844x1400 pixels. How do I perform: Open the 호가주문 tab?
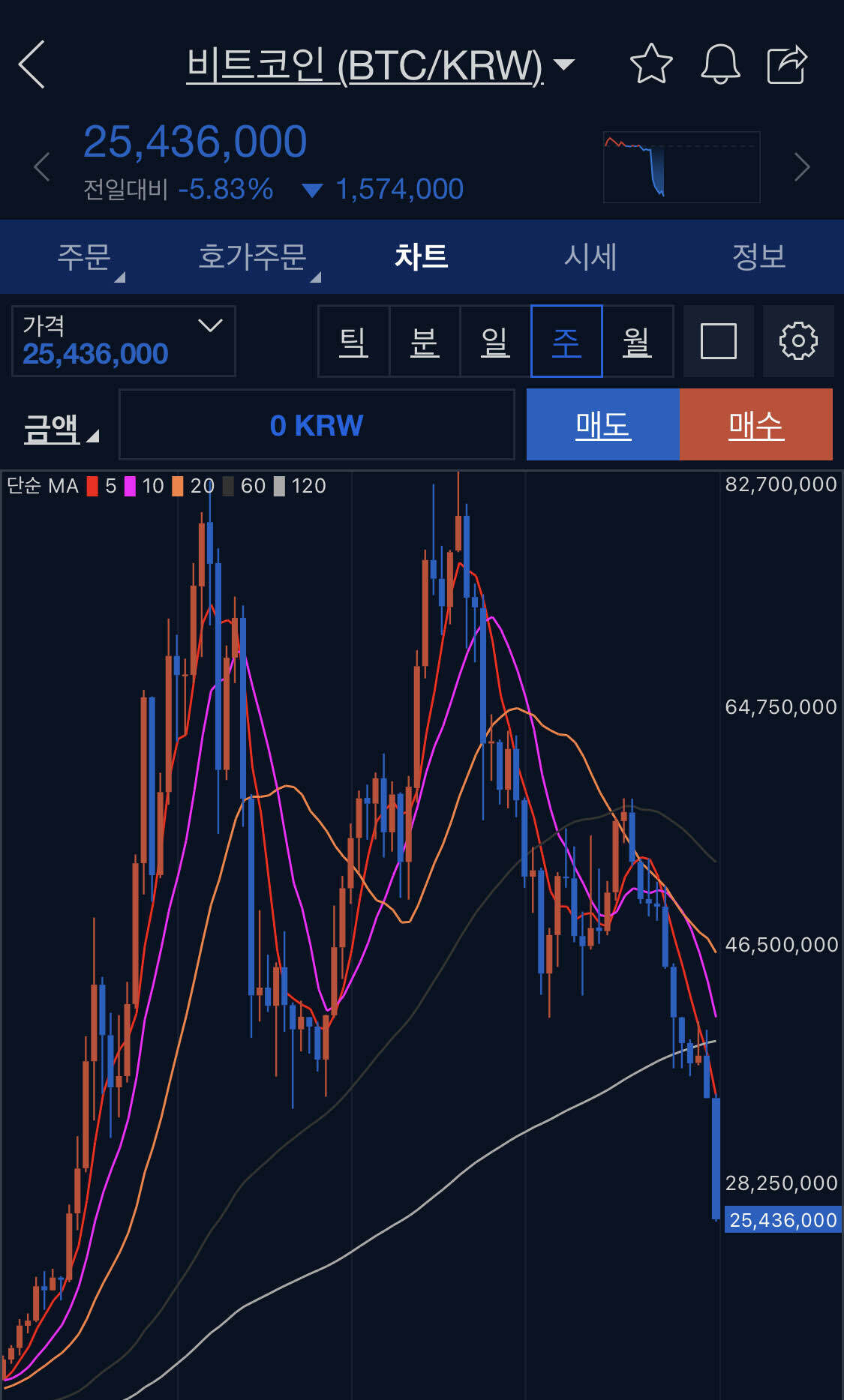[x=254, y=256]
